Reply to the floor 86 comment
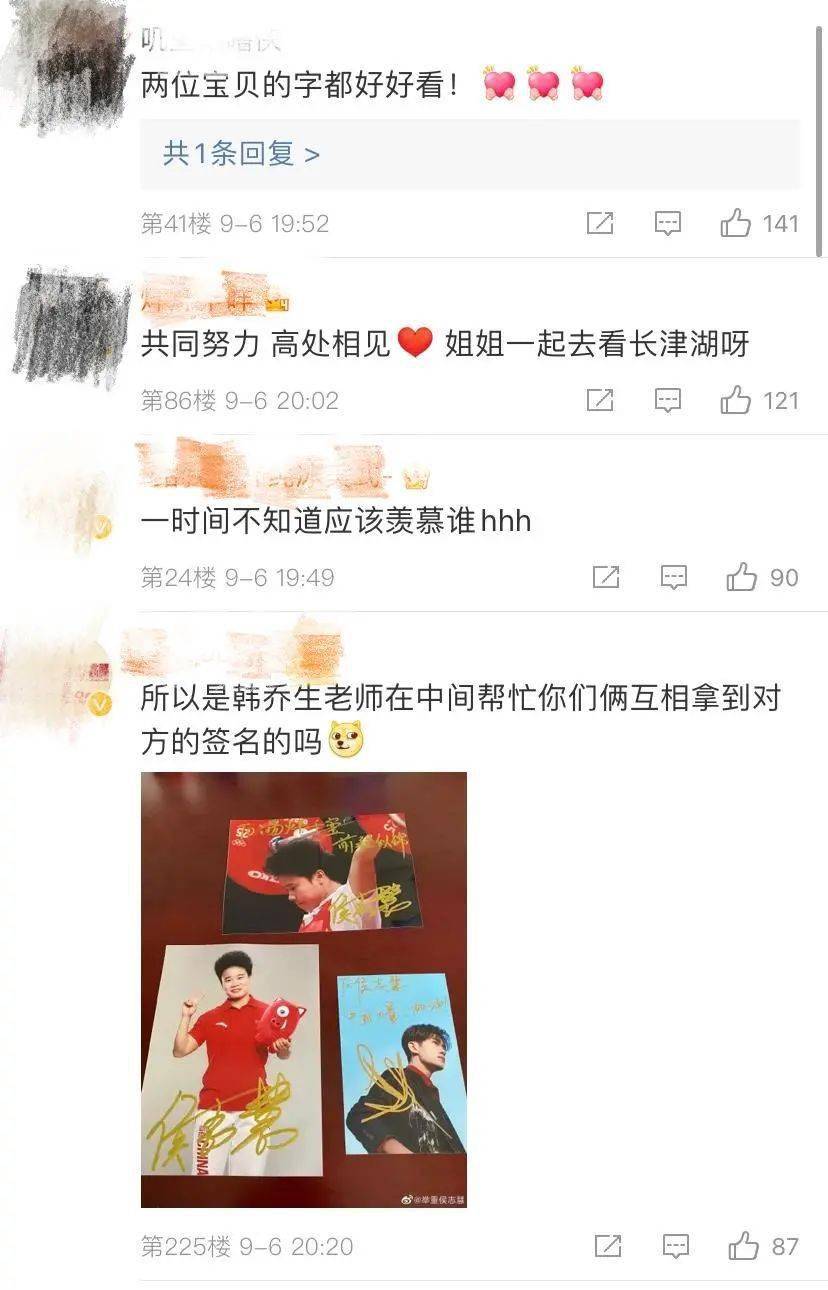This screenshot has height=1290, width=828. [x=668, y=401]
